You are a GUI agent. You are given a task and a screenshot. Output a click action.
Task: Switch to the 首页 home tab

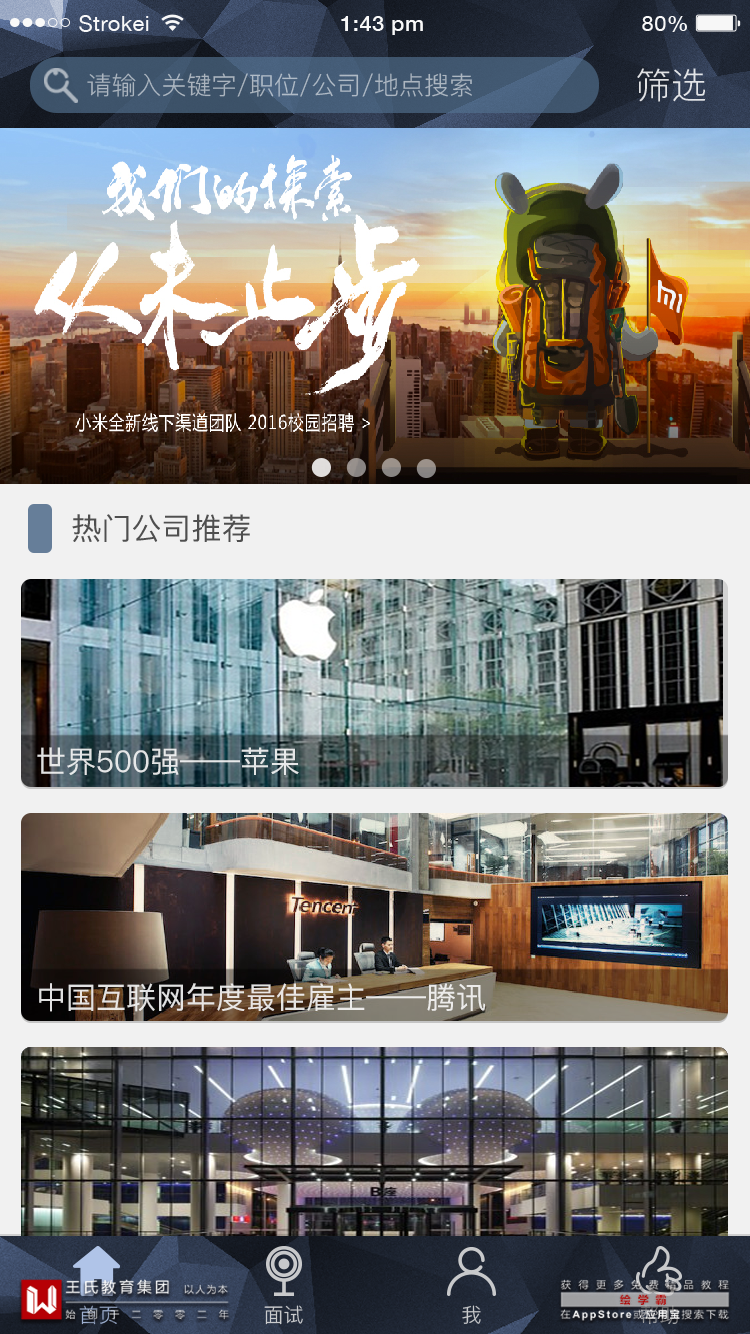tap(97, 1285)
